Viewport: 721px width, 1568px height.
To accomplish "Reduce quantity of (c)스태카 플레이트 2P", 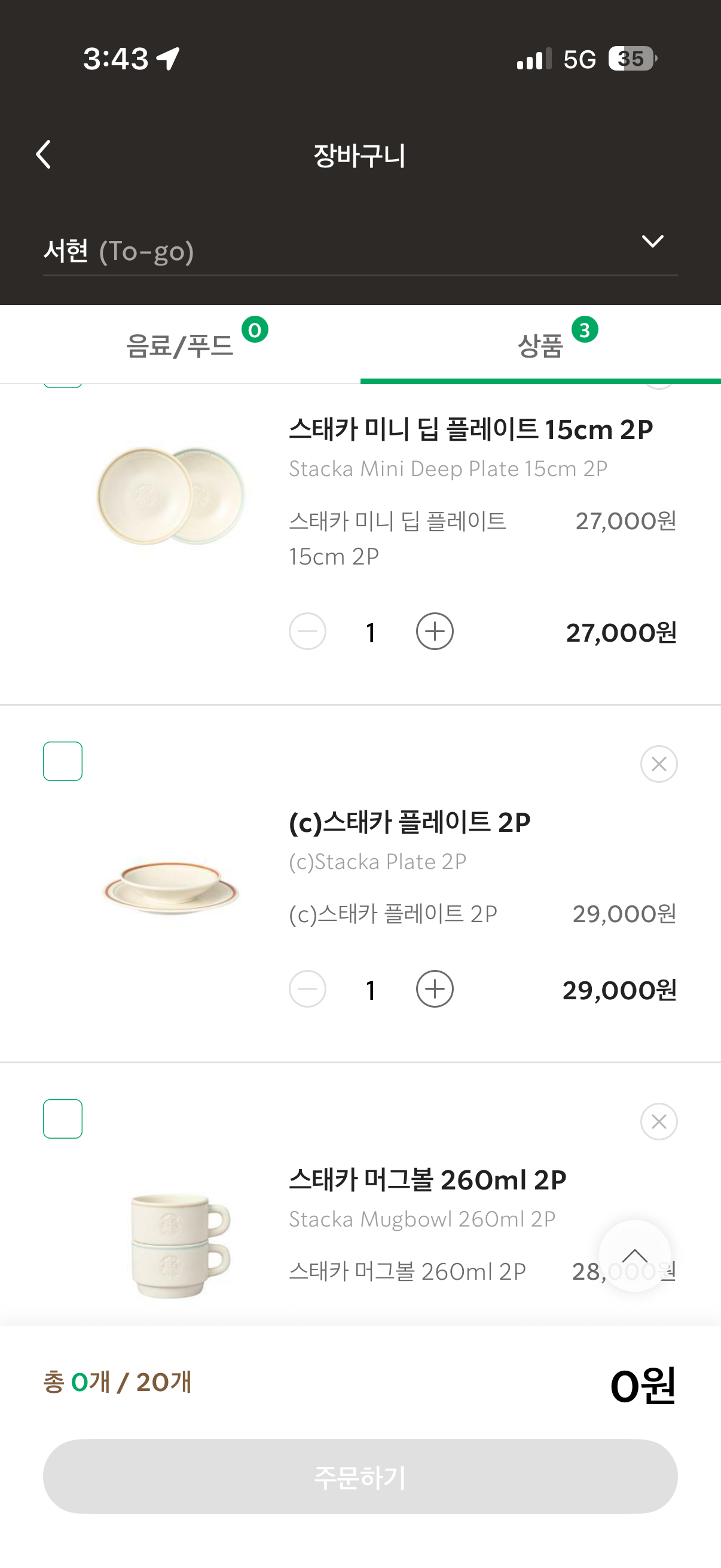I will 307,989.
